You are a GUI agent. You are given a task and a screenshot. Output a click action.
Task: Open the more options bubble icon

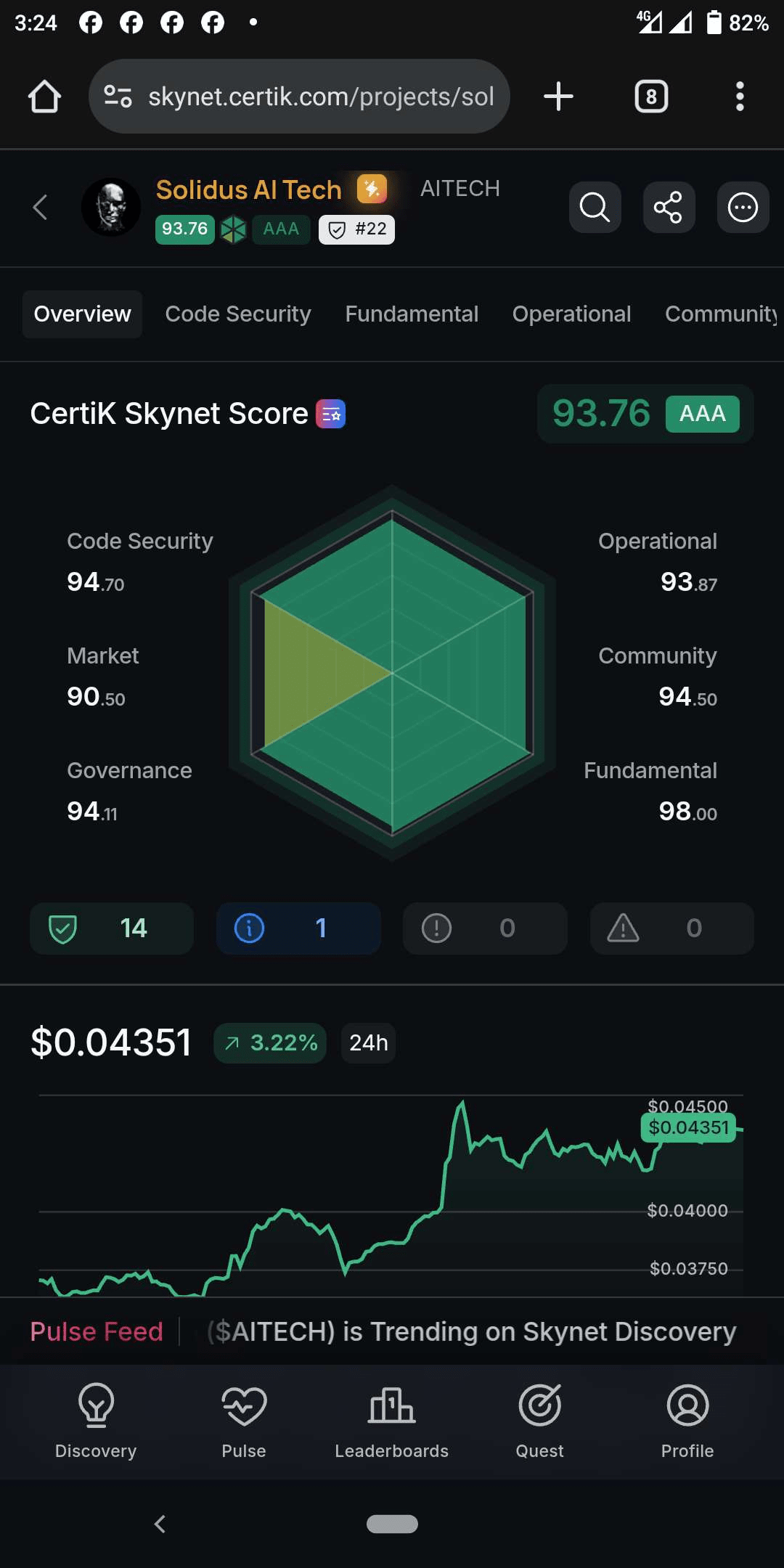743,208
